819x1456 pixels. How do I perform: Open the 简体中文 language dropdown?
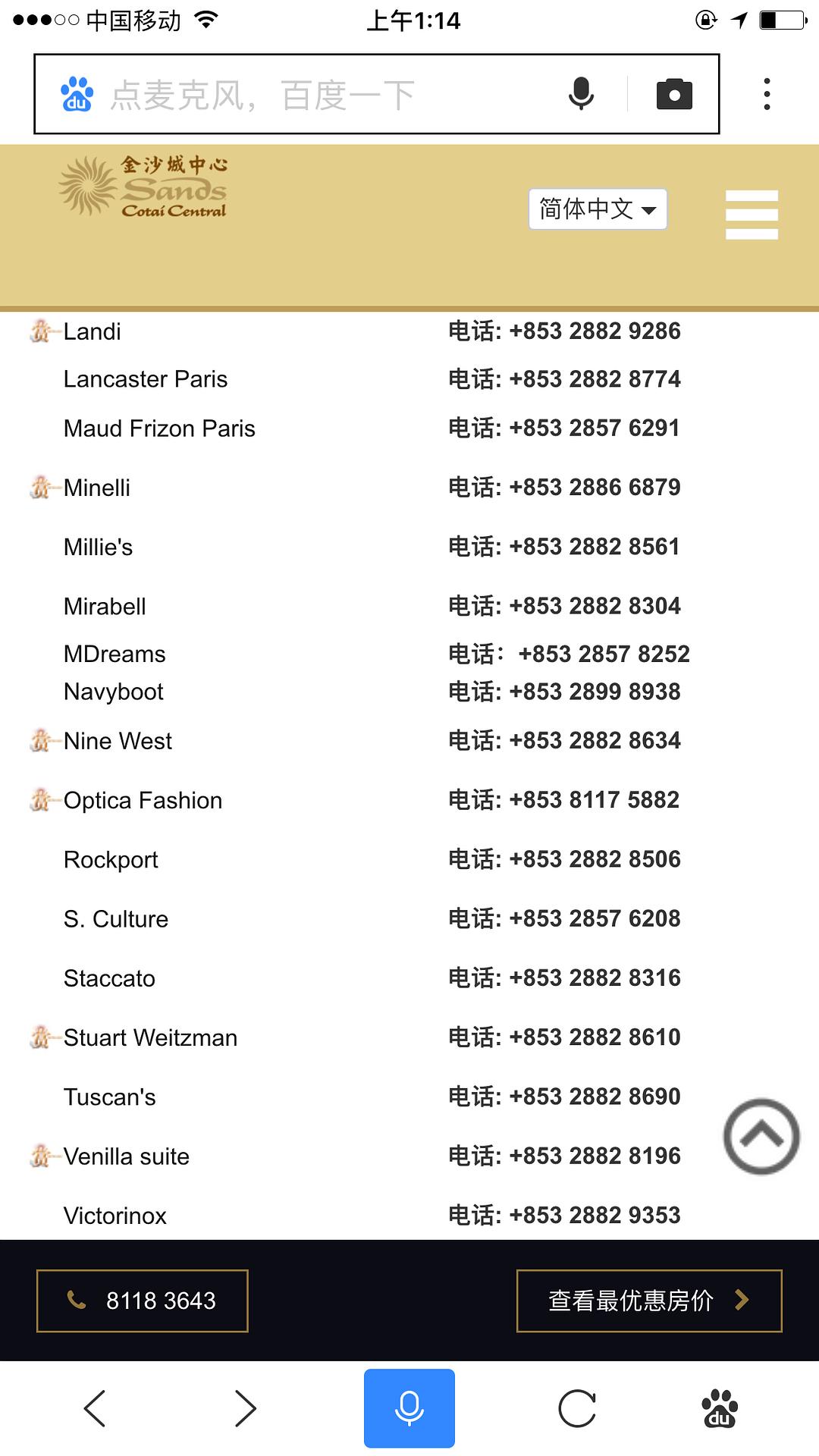coord(598,209)
